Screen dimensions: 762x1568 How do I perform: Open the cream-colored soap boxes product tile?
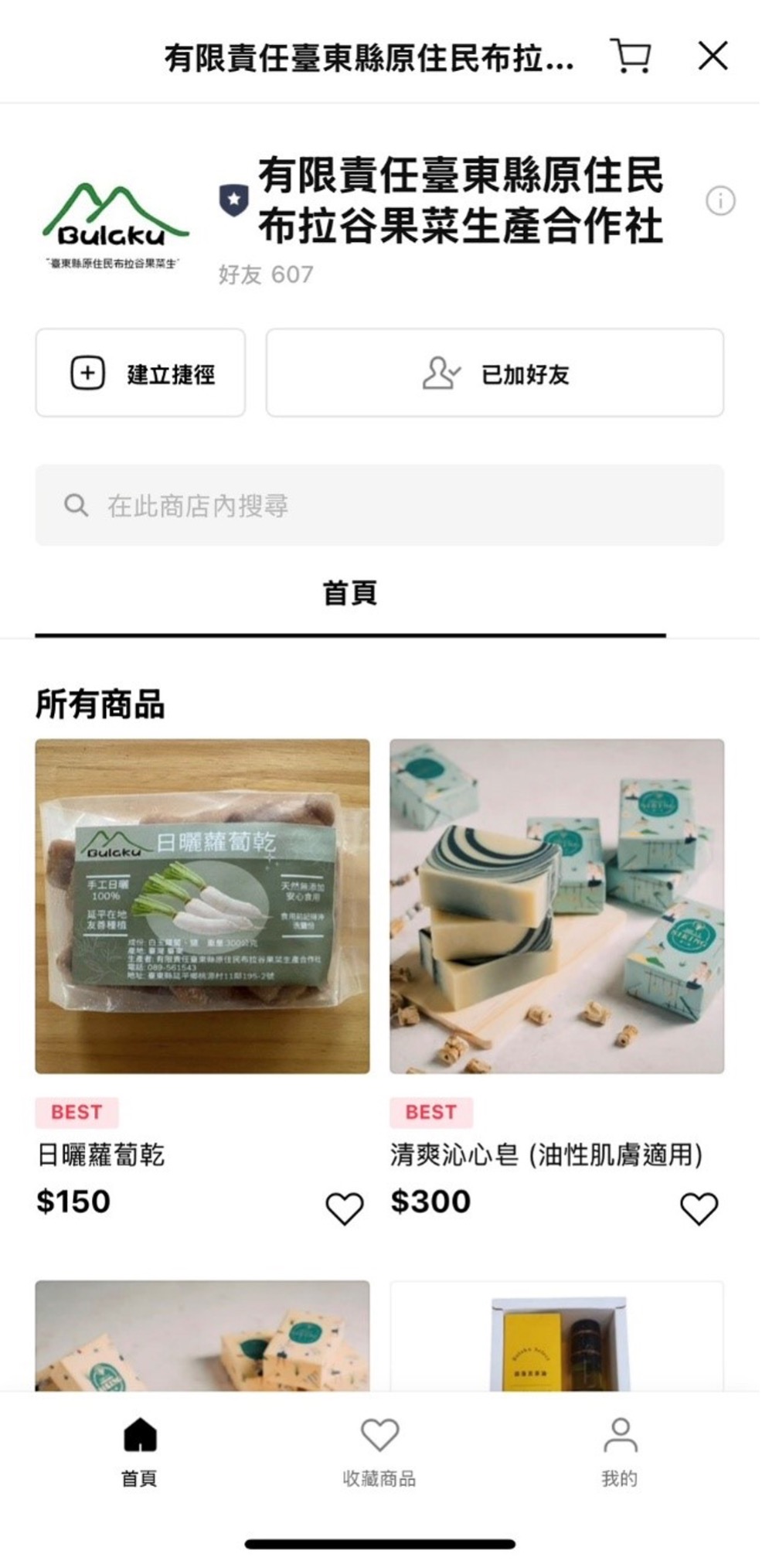(x=202, y=1338)
